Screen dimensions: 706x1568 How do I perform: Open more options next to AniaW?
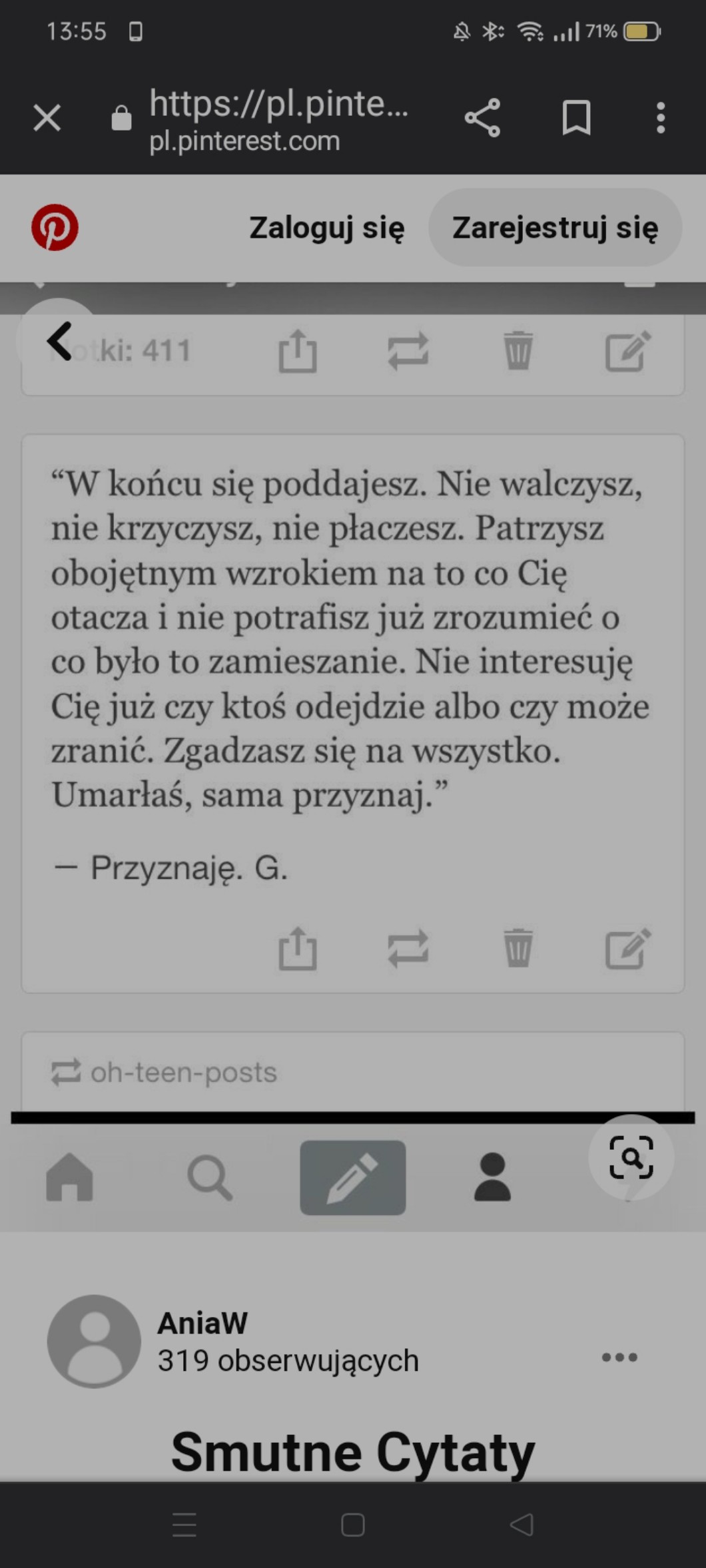pyautogui.click(x=619, y=1357)
